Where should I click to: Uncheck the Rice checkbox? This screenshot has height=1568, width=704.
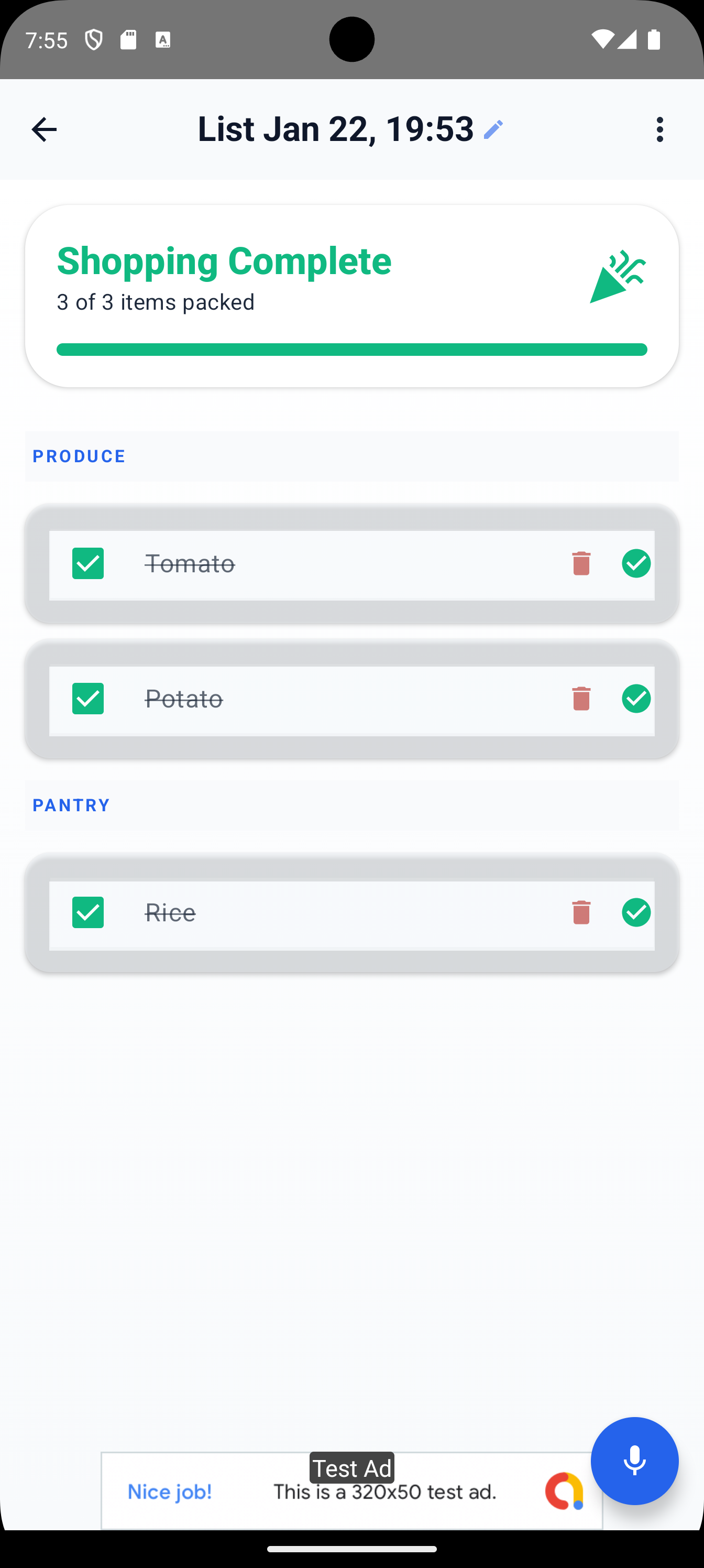click(87, 912)
